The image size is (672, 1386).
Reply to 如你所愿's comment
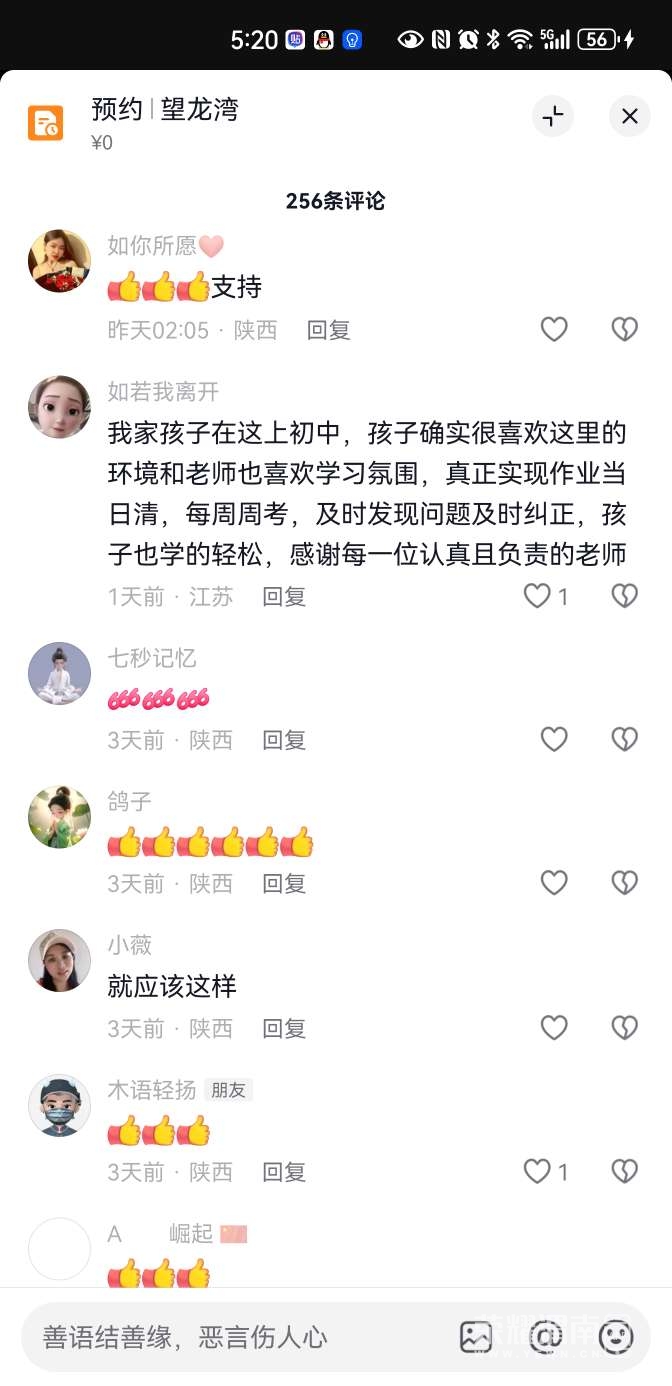(328, 330)
